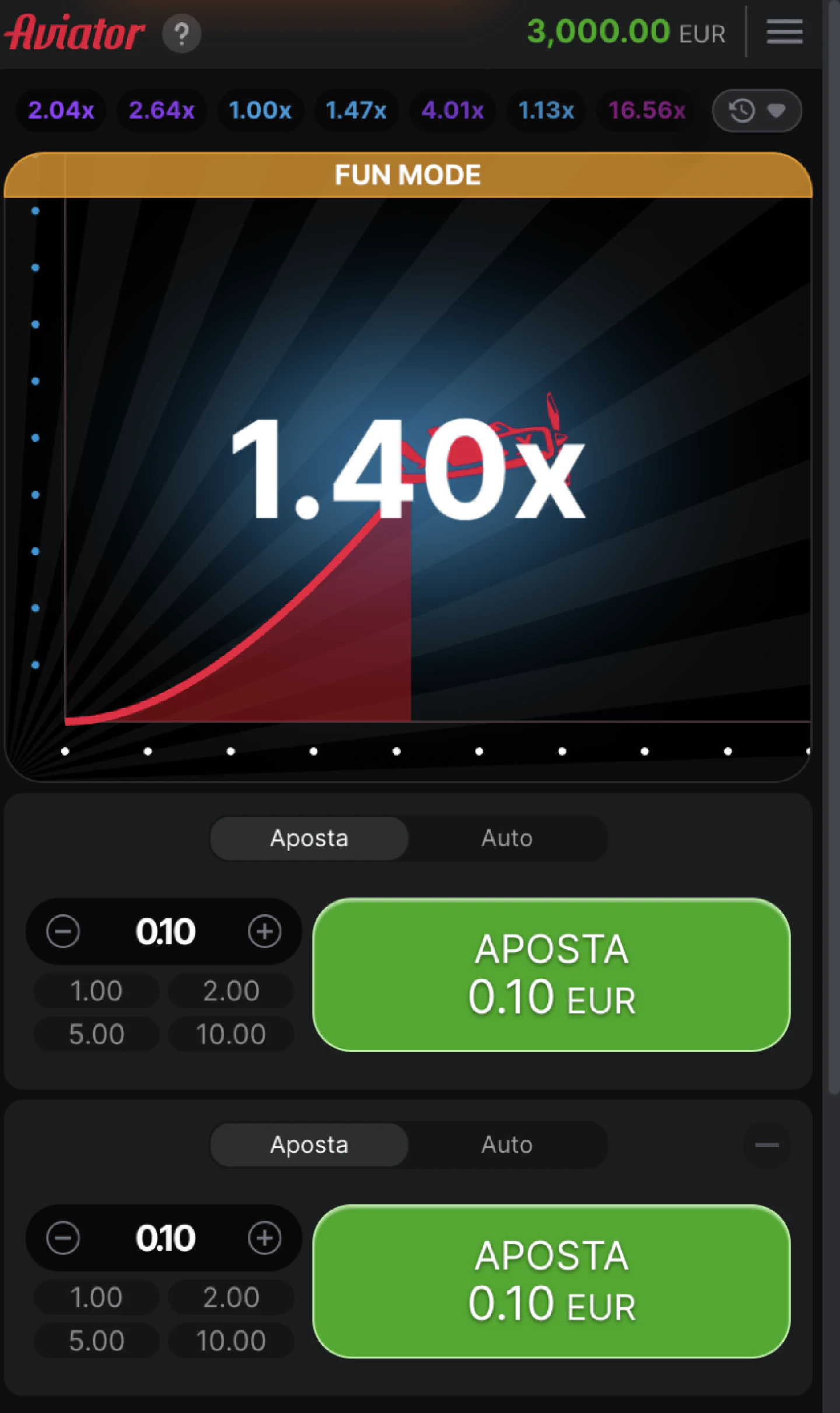Decrease the first bet amount
Image resolution: width=840 pixels, height=1413 pixels.
tap(63, 931)
